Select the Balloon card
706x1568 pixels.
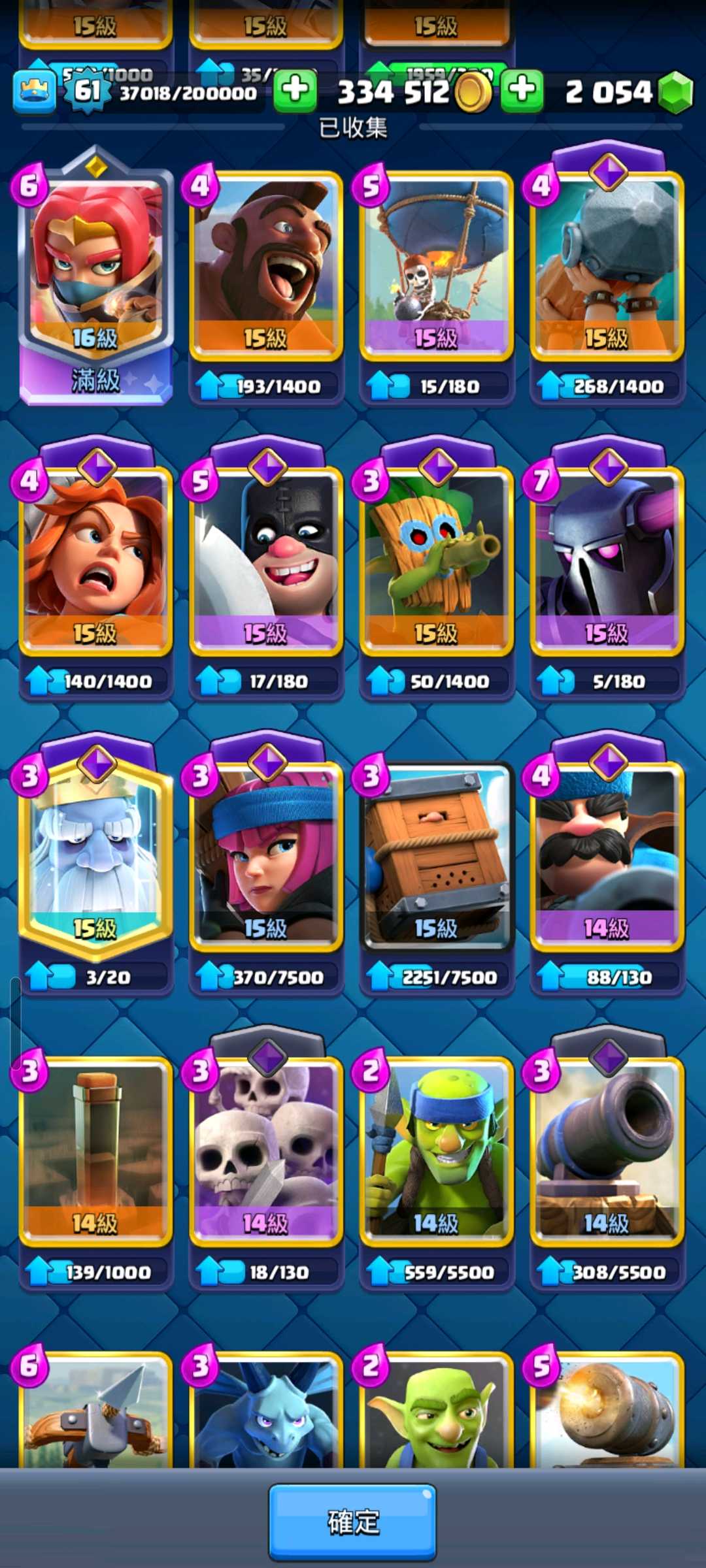tap(437, 265)
